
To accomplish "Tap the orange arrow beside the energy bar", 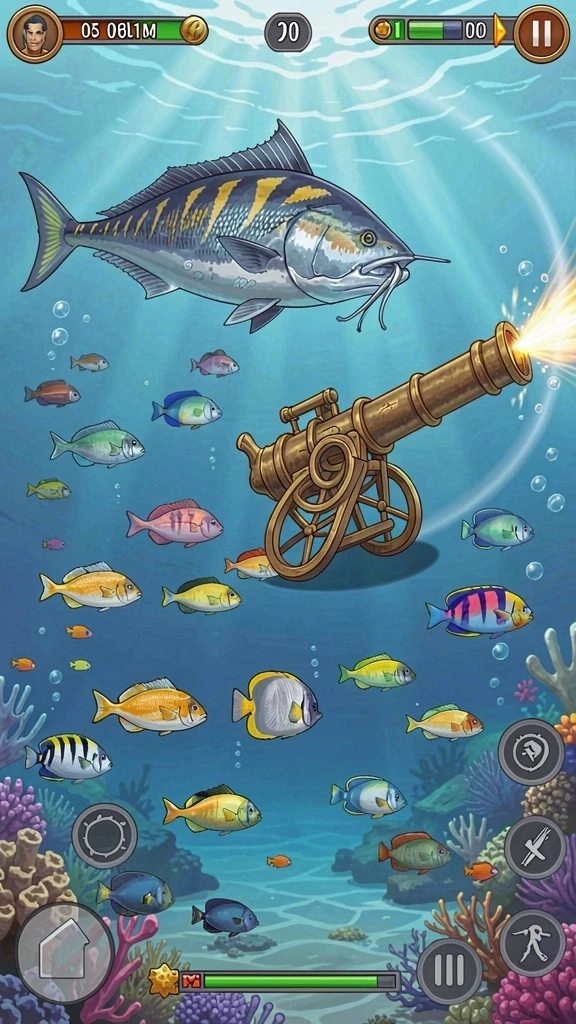I will pos(500,31).
